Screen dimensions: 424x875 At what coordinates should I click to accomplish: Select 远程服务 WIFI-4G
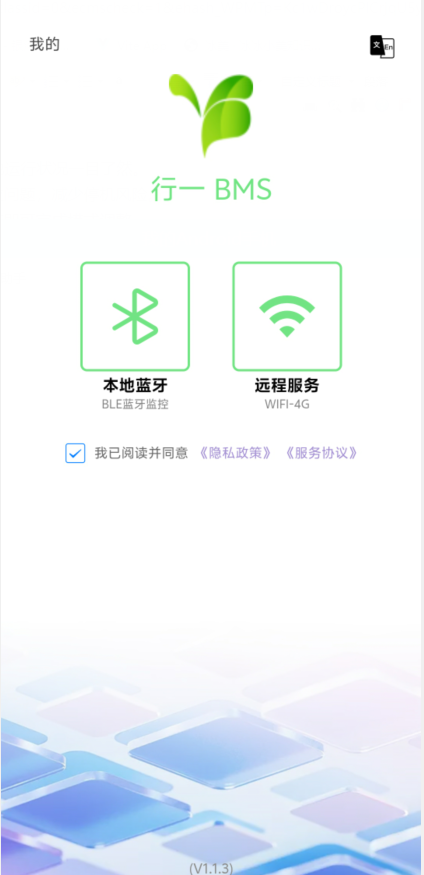tap(287, 316)
